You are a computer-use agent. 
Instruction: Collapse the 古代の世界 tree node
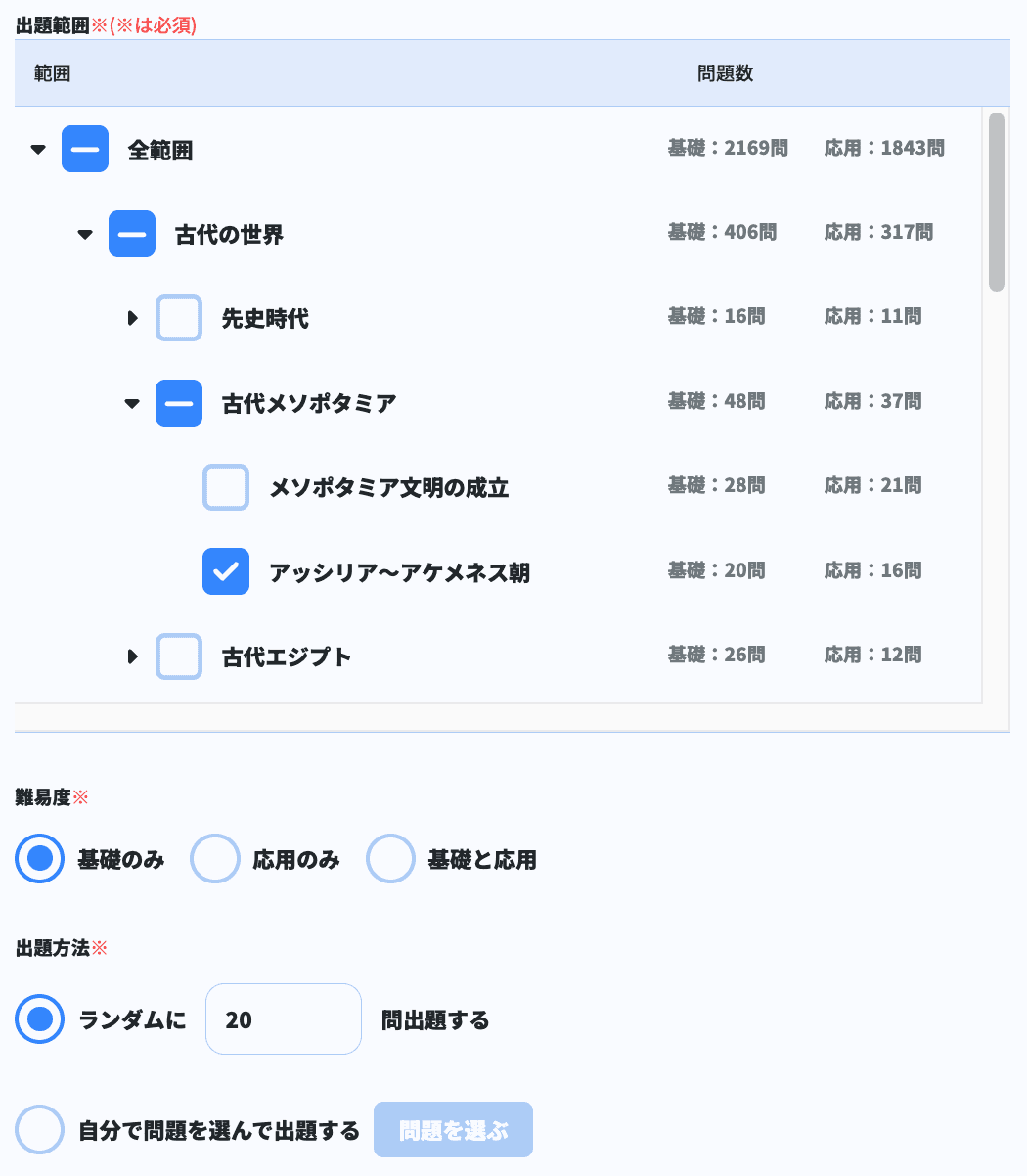[x=85, y=234]
